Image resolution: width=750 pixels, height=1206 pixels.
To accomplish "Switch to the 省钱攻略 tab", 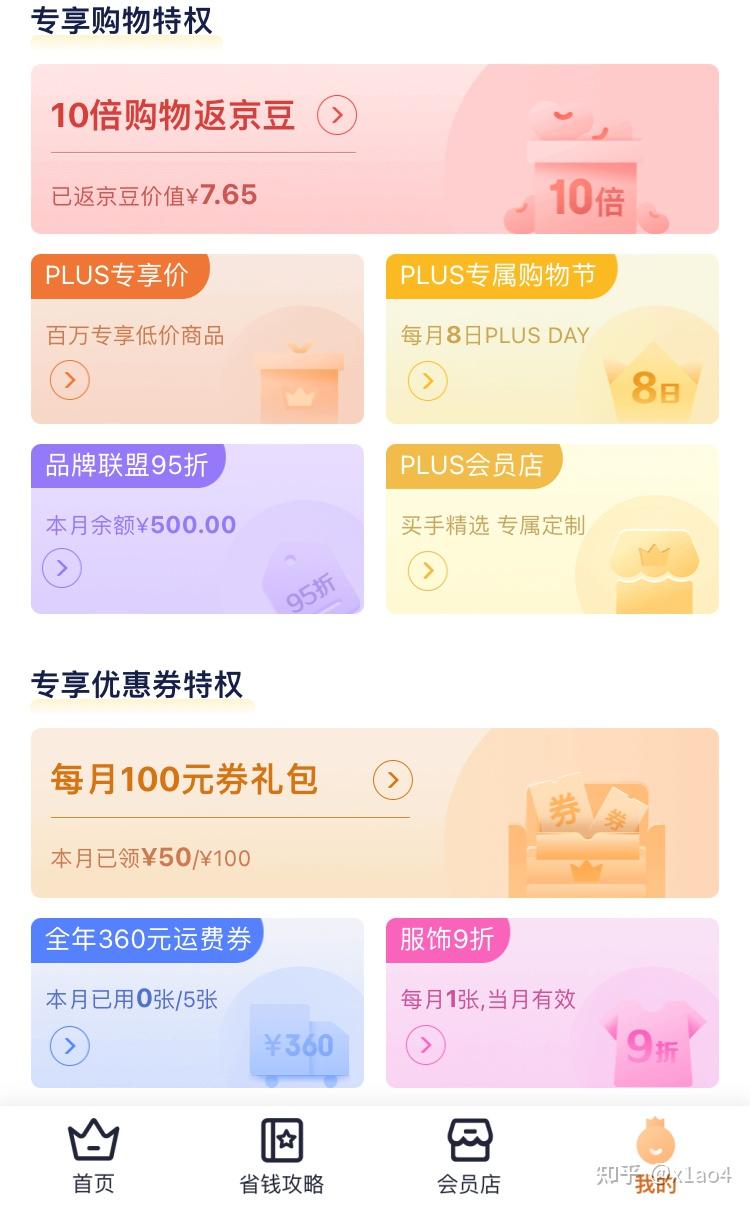I will [x=282, y=1157].
